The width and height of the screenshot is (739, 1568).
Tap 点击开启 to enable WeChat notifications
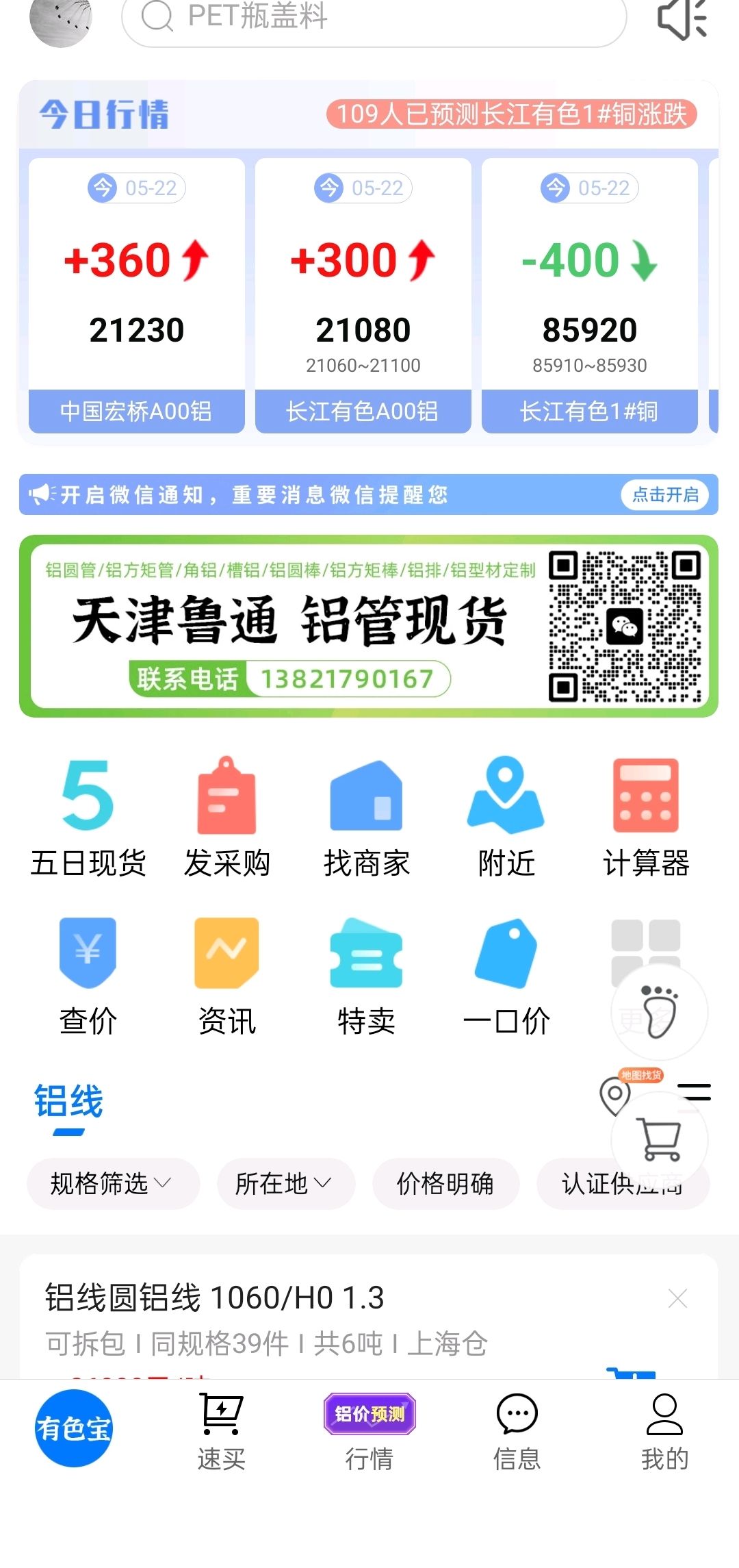tap(665, 494)
